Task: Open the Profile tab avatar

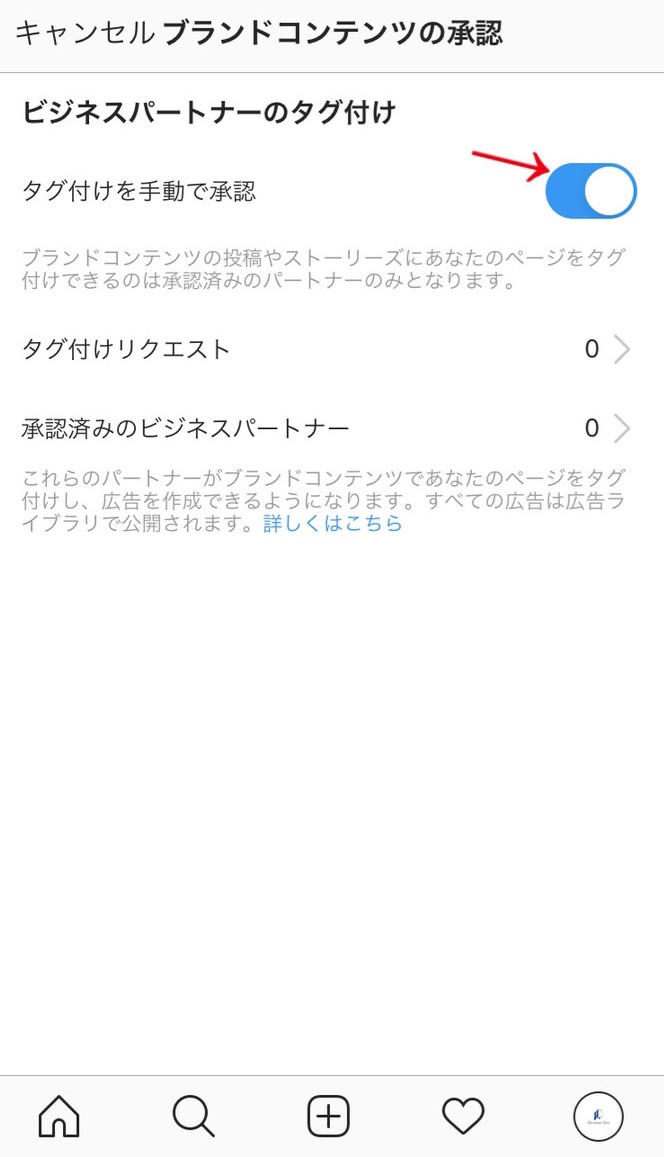Action: coord(598,1117)
